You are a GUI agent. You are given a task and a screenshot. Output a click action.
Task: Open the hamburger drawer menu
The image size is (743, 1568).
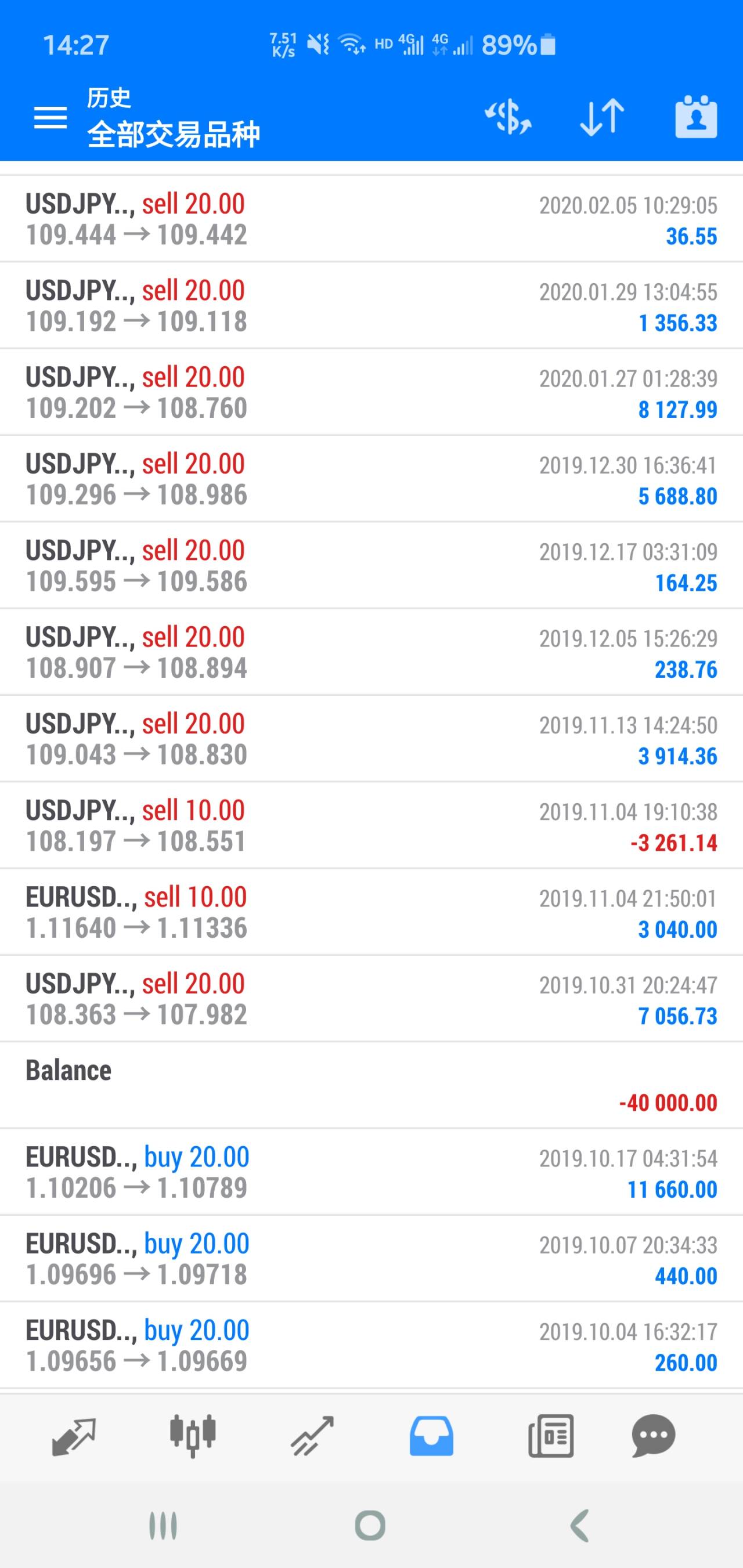pos(50,117)
